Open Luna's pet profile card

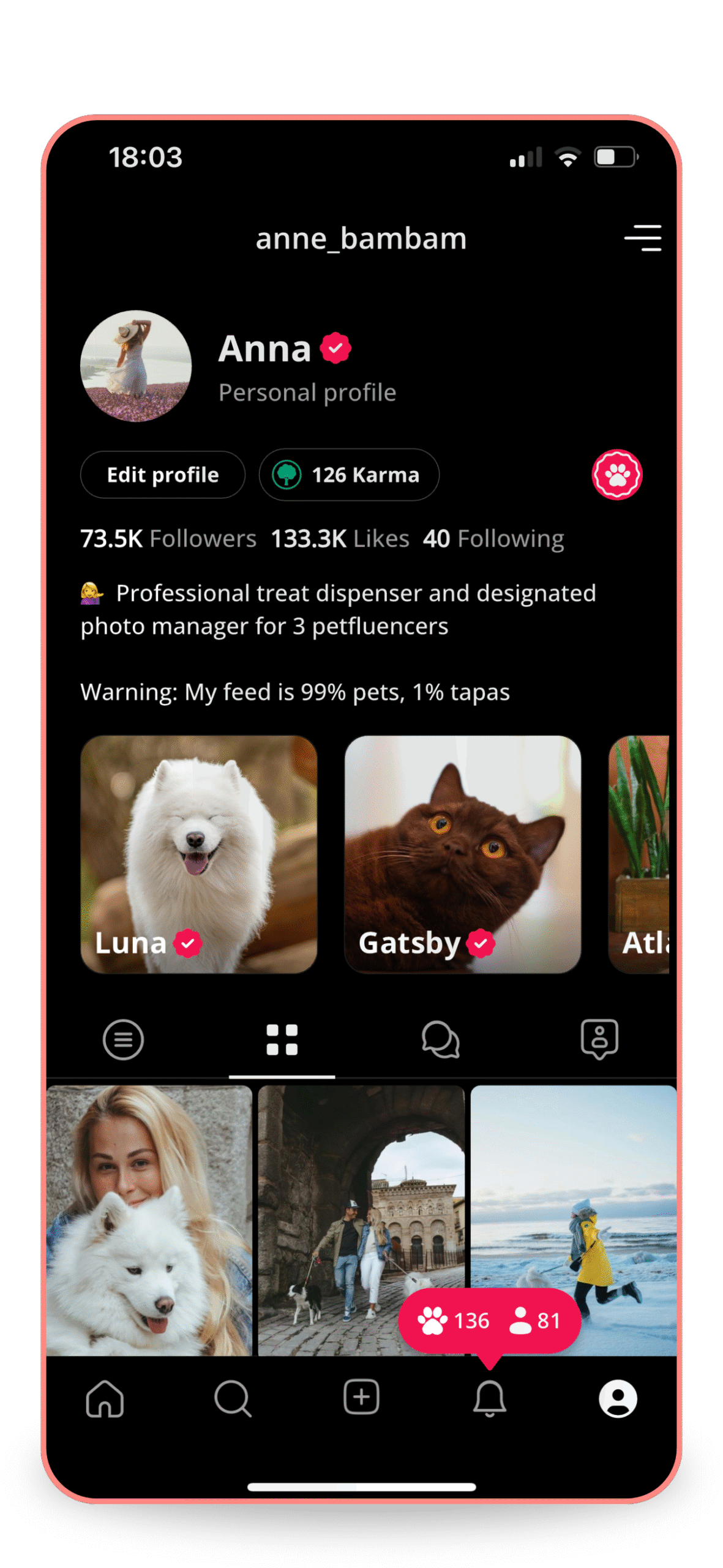pyautogui.click(x=199, y=854)
